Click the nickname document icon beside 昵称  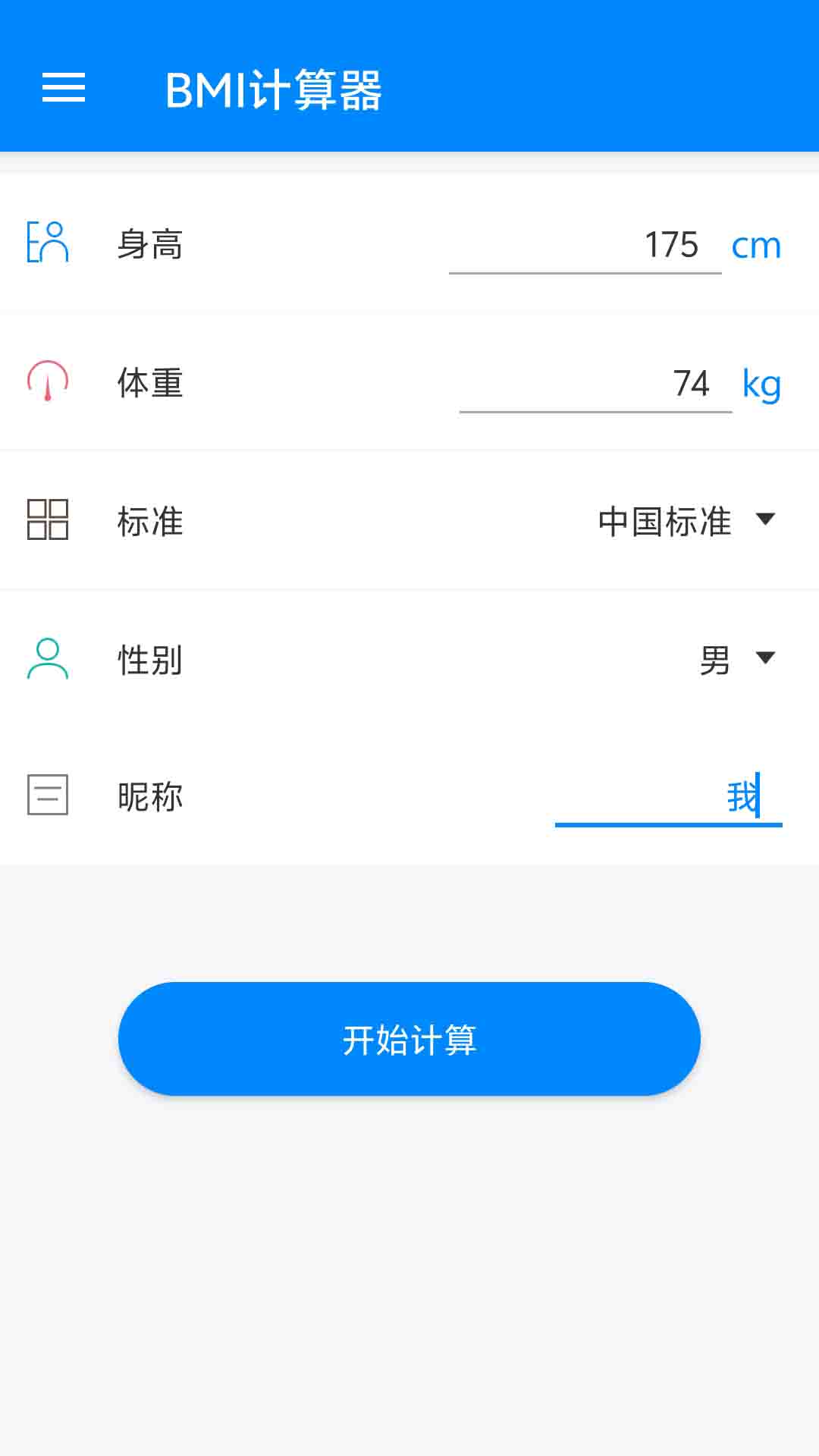pyautogui.click(x=49, y=795)
